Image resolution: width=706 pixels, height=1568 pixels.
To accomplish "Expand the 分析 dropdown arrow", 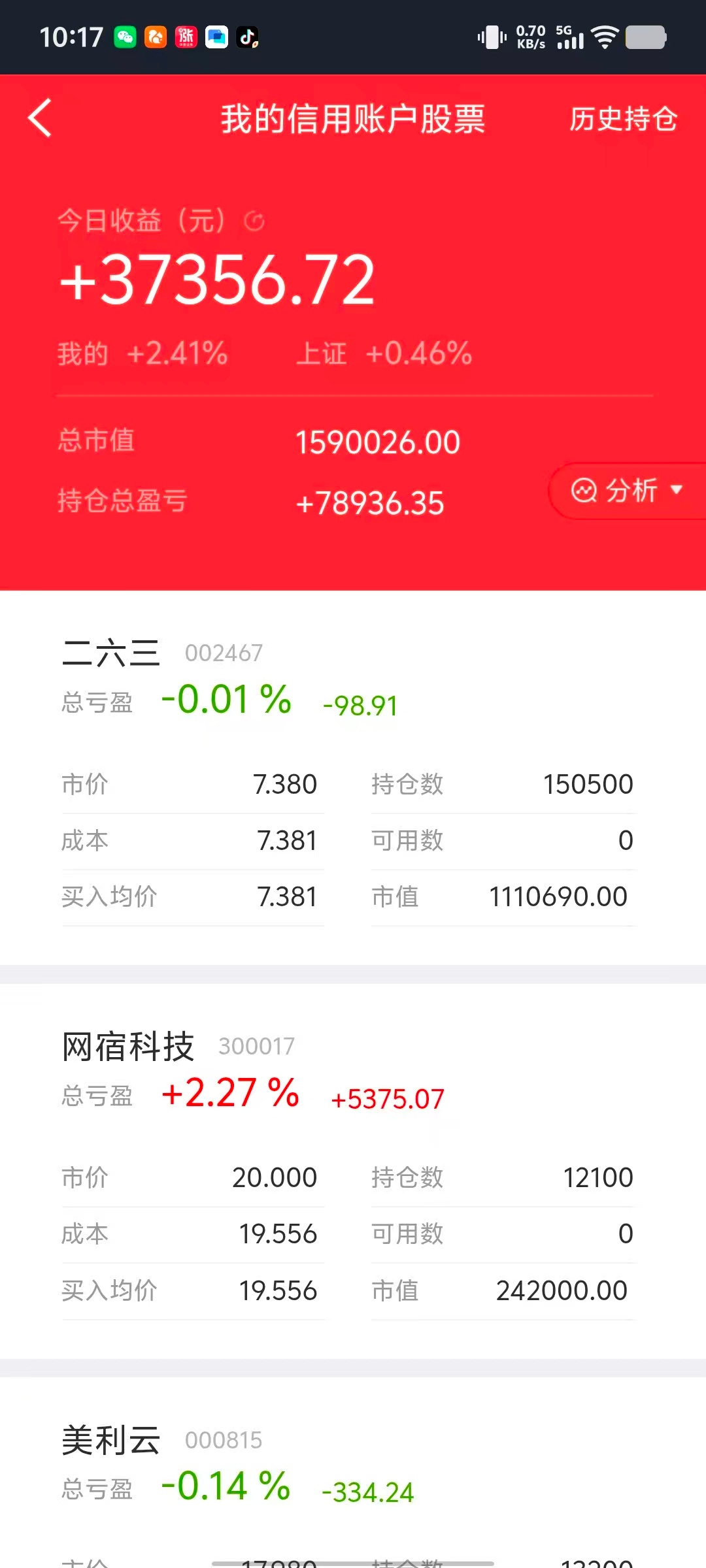I will coord(678,491).
